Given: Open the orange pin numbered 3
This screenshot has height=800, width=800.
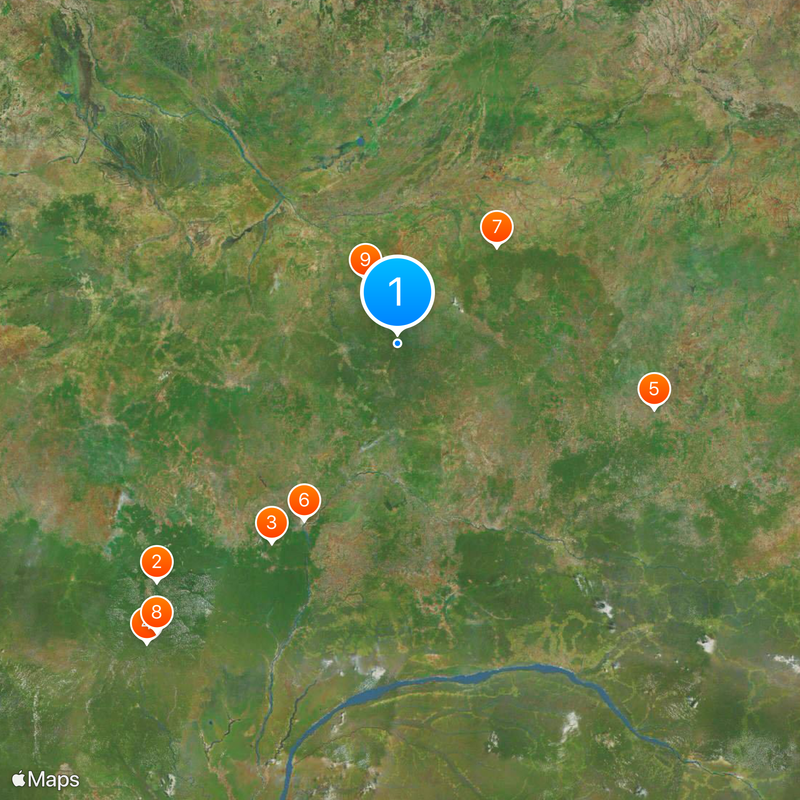Looking at the screenshot, I should (x=271, y=523).
